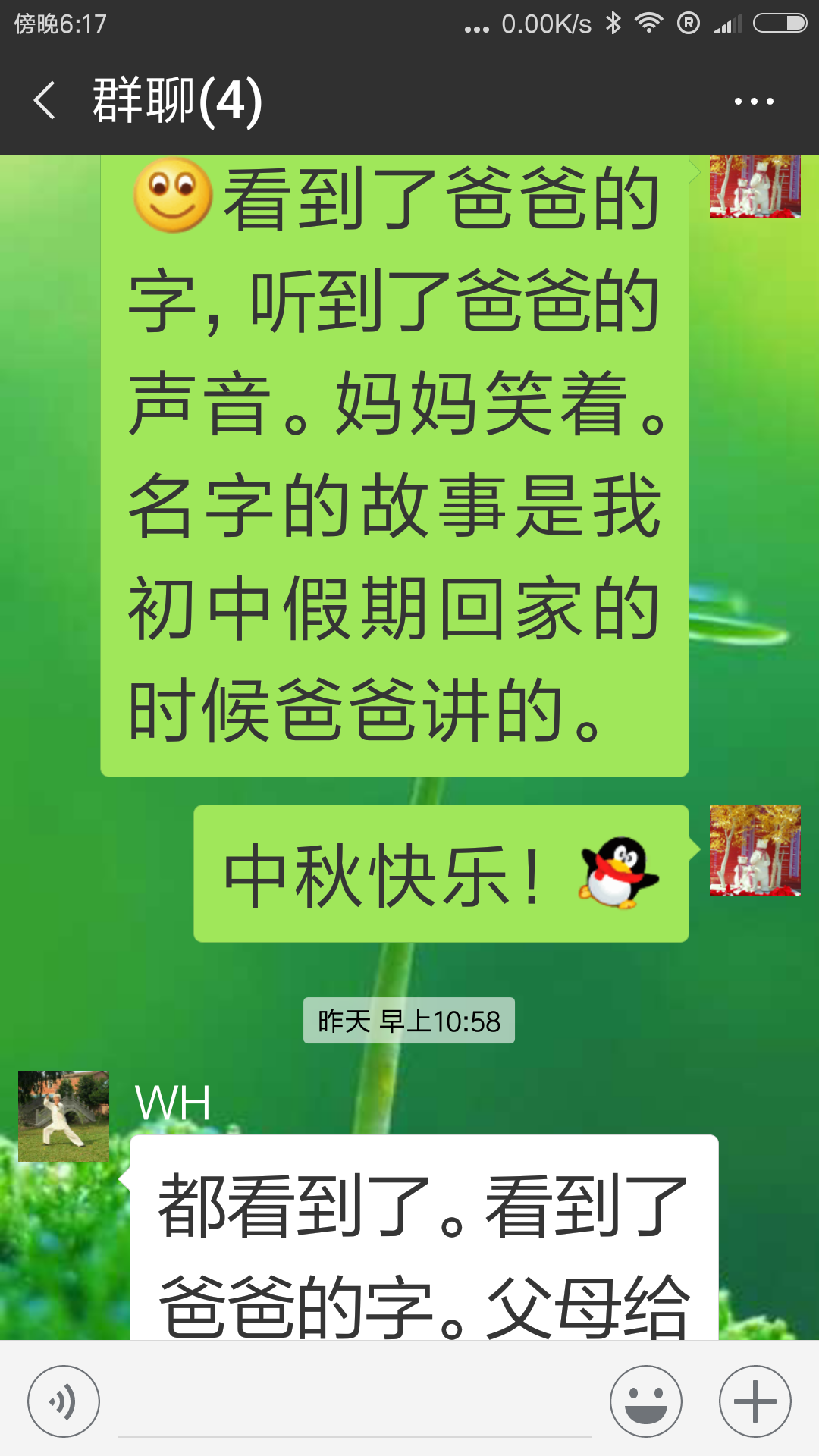Open the group chat options menu
This screenshot has height=1456, width=819.
point(754,101)
